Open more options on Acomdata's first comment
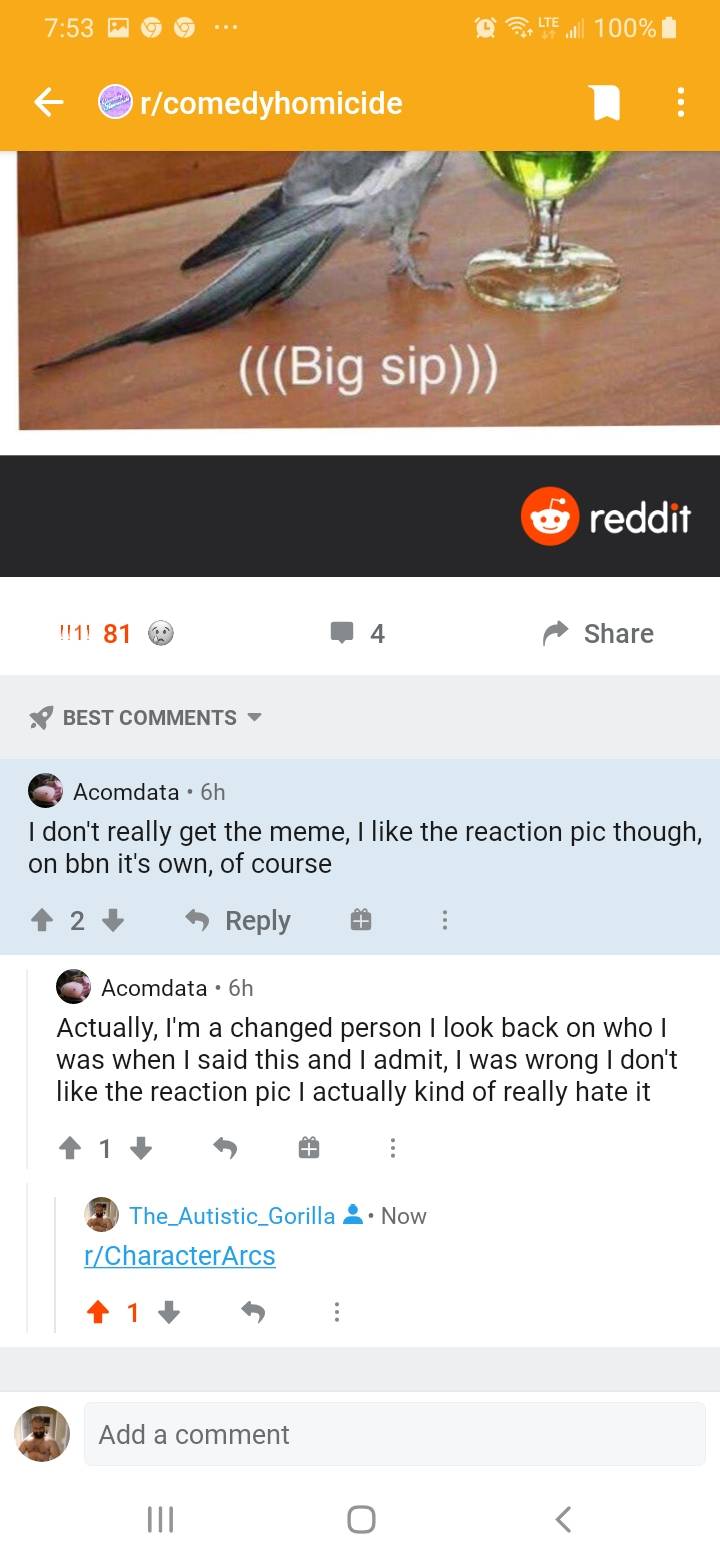Image resolution: width=720 pixels, height=1560 pixels. click(x=445, y=920)
